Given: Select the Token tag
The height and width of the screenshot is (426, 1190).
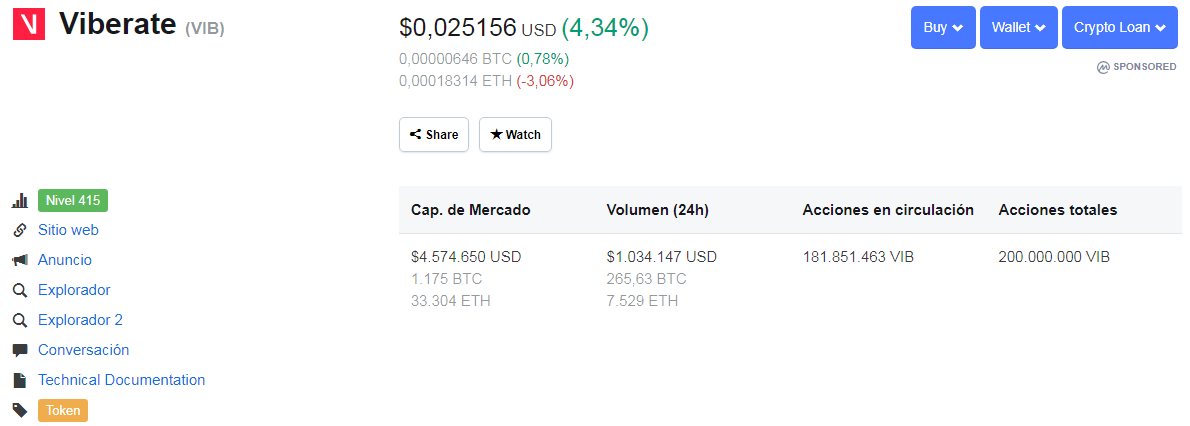Looking at the screenshot, I should (x=63, y=410).
